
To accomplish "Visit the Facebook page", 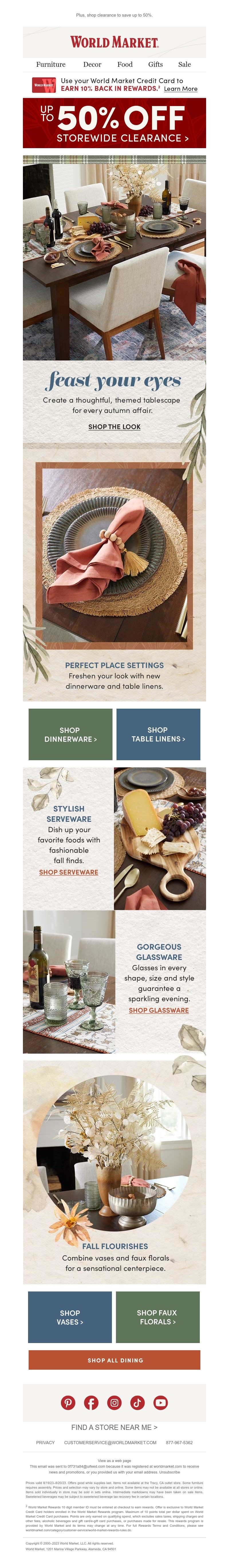I will coord(91,1402).
